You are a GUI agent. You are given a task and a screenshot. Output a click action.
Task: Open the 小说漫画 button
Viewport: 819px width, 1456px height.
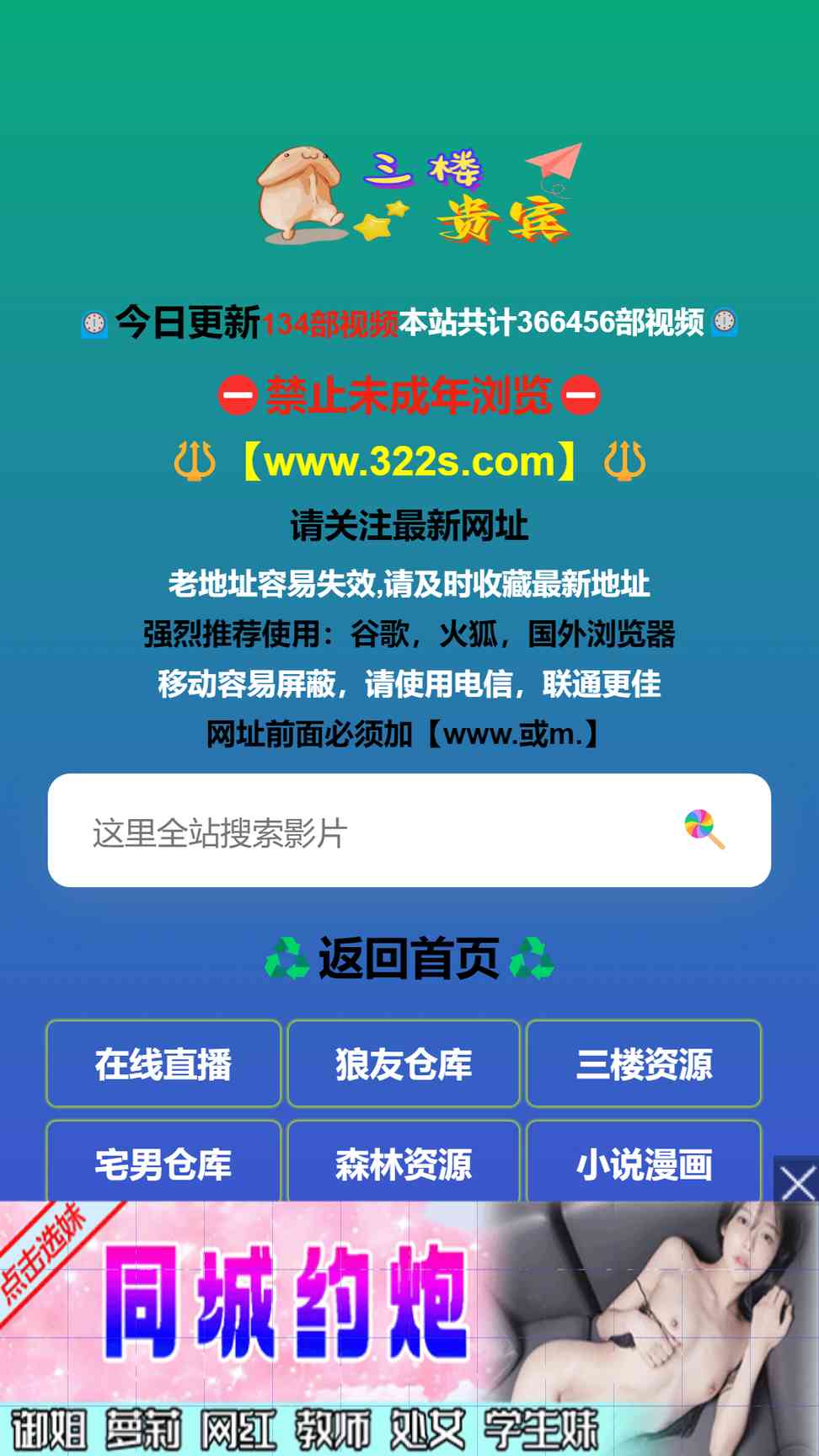[644, 1164]
